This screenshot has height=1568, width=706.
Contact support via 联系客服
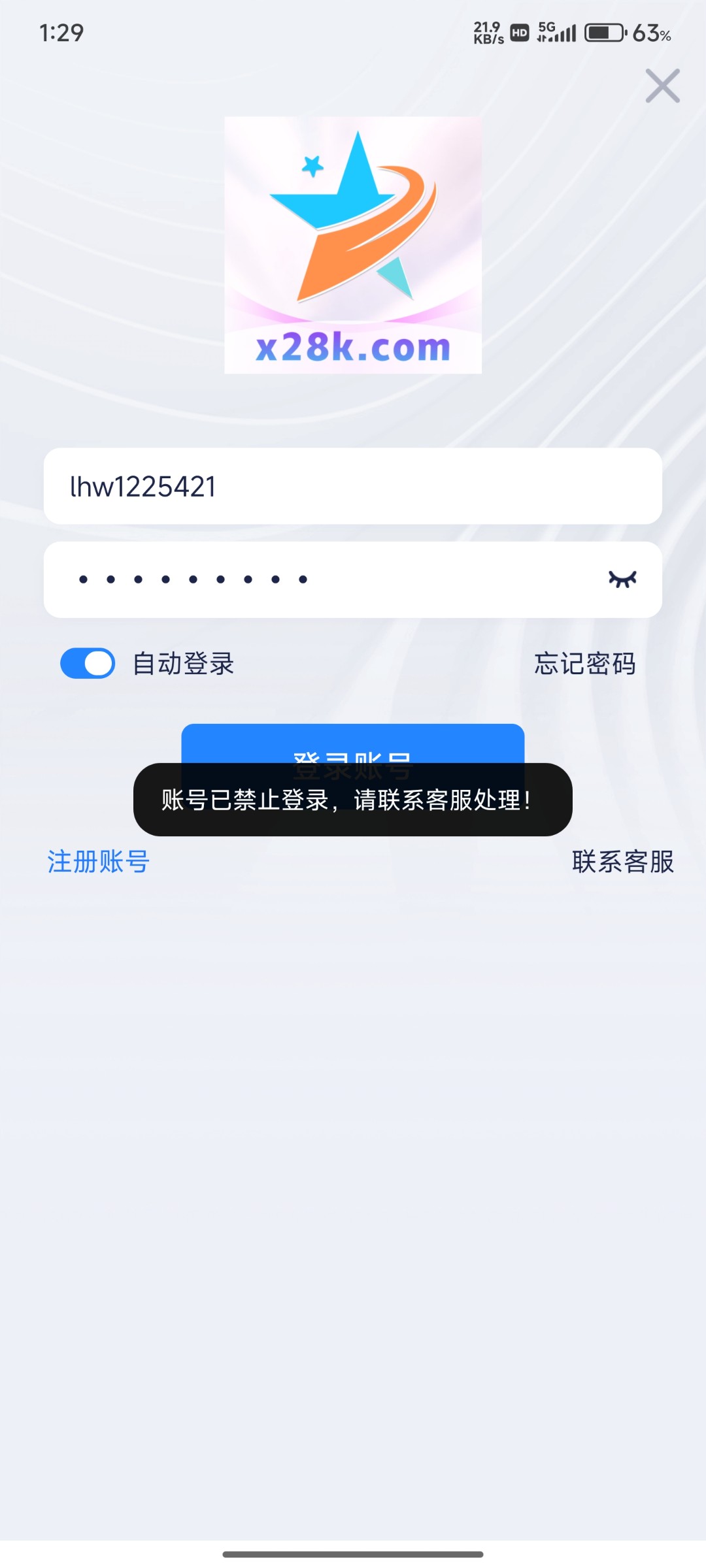pos(622,862)
